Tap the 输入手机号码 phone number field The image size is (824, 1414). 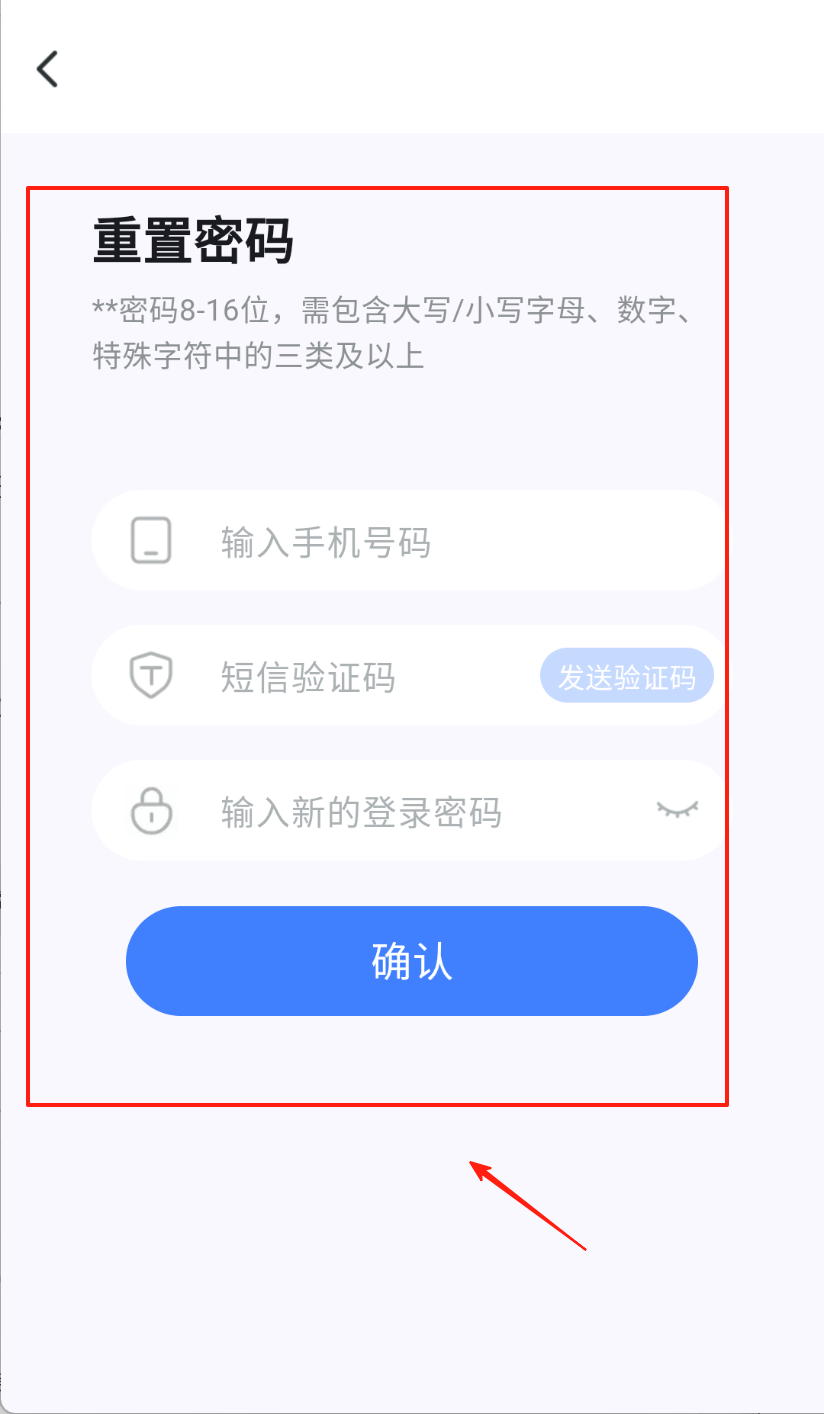click(400, 542)
